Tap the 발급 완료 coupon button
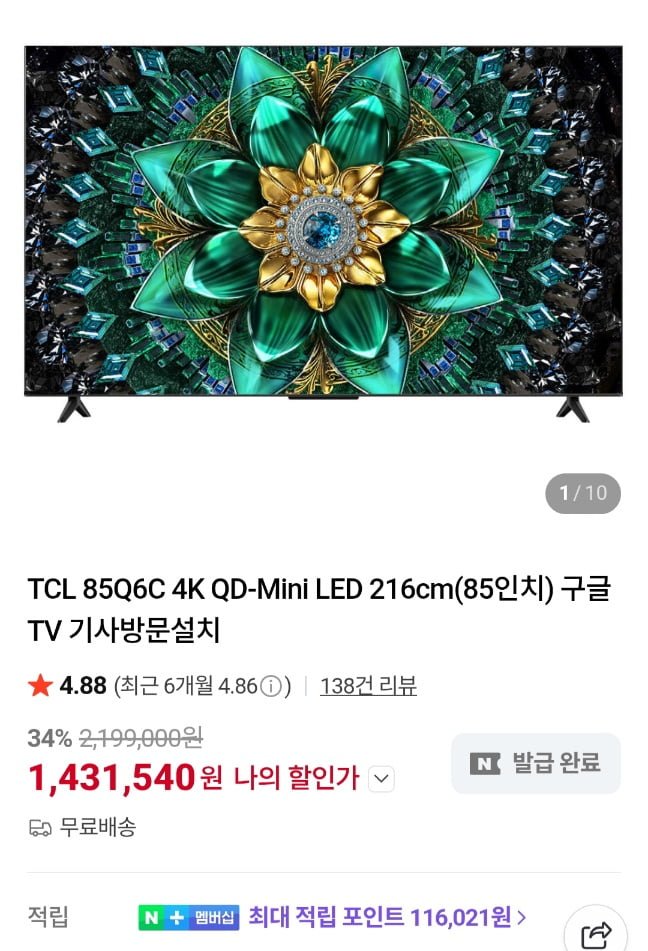 tap(536, 764)
